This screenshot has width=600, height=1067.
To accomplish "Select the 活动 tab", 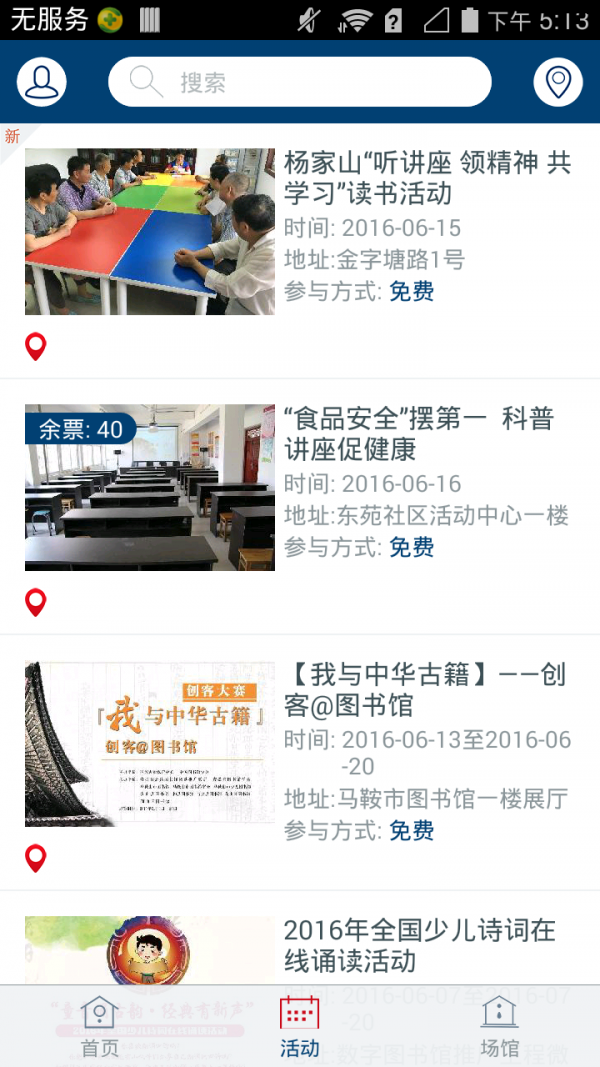I will (300, 1026).
